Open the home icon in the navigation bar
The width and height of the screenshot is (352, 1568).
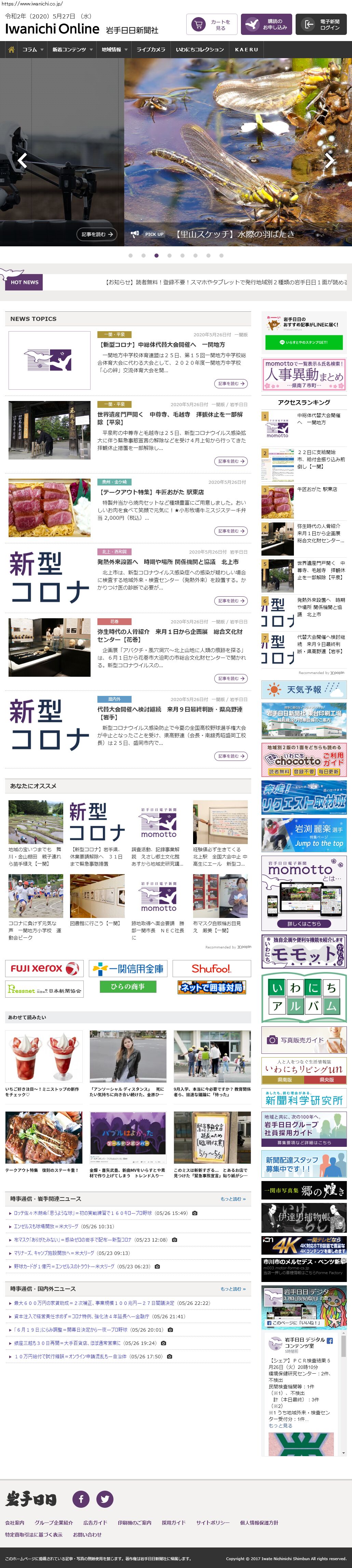pyautogui.click(x=11, y=49)
